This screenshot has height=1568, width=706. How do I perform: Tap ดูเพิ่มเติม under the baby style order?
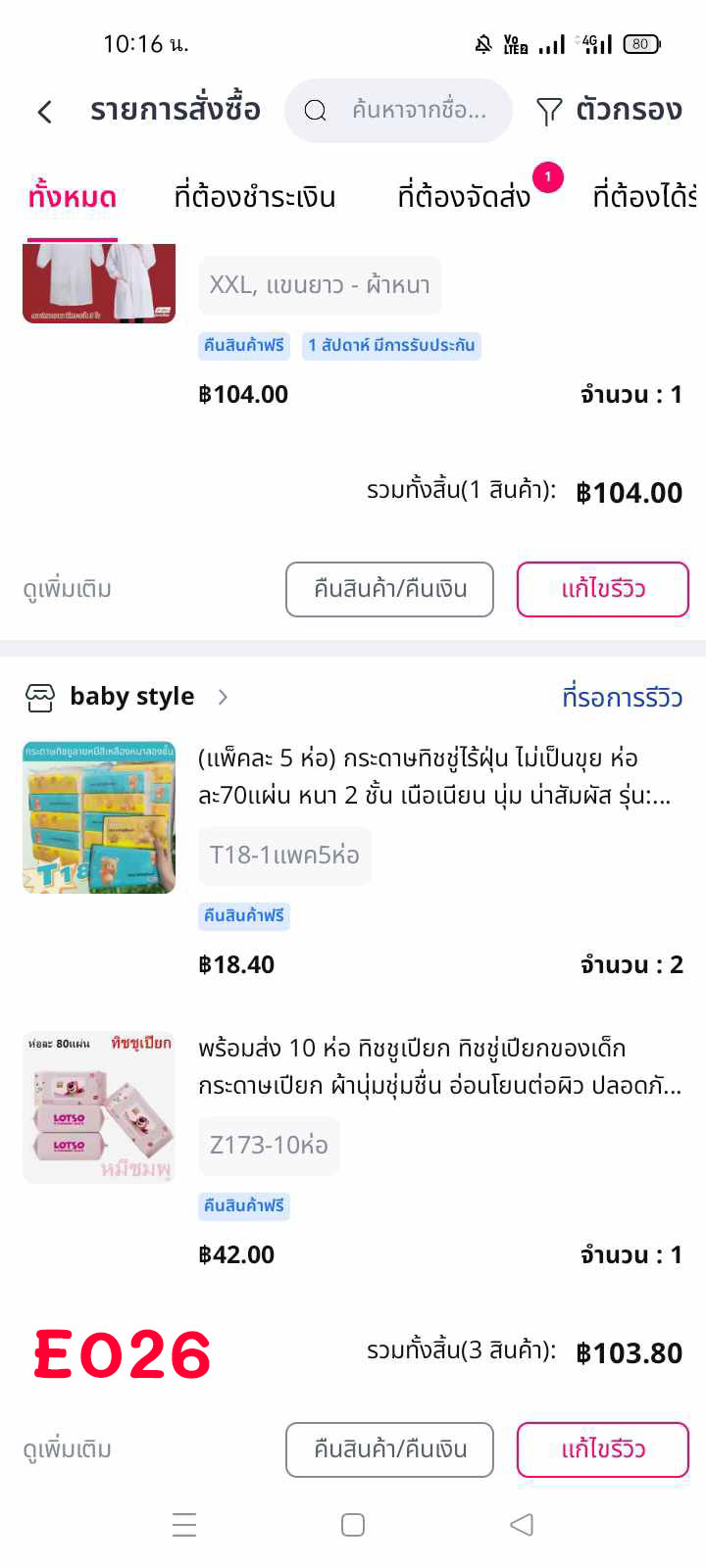pyautogui.click(x=68, y=1449)
